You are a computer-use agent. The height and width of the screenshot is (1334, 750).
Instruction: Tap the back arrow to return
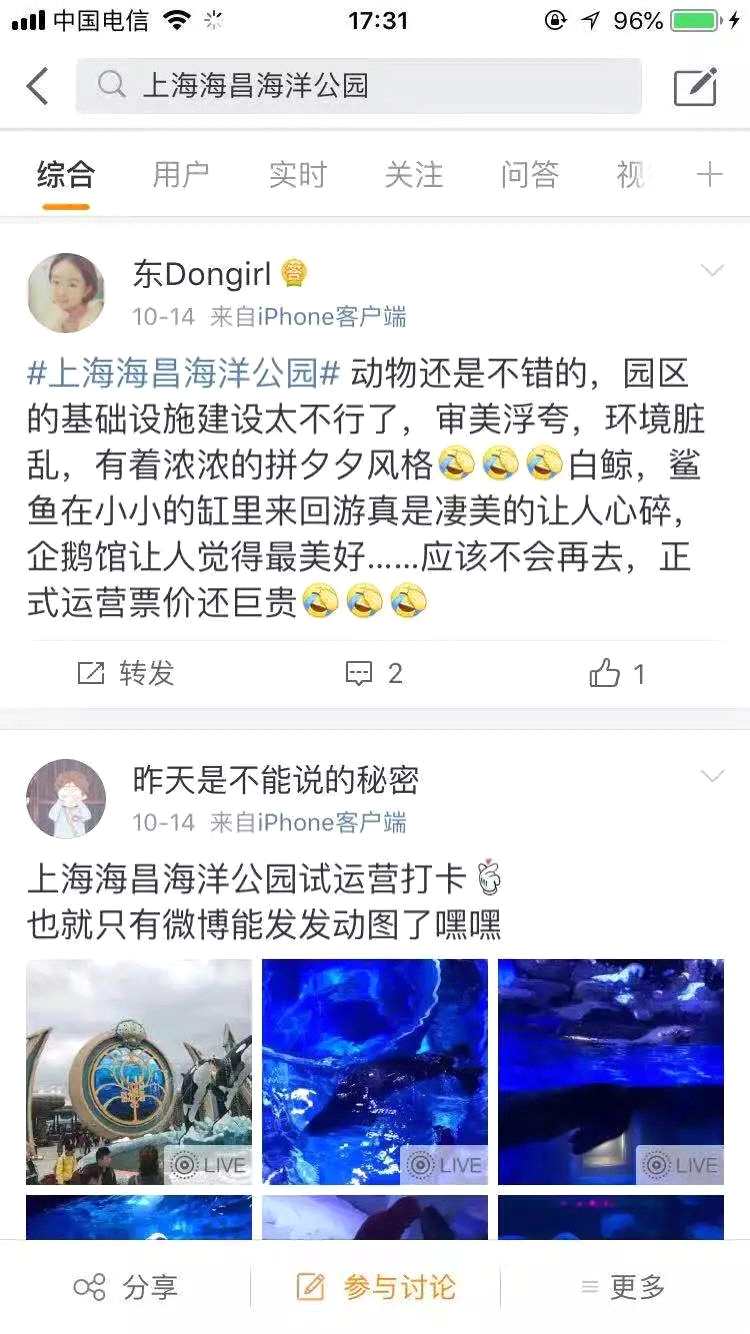coord(37,86)
